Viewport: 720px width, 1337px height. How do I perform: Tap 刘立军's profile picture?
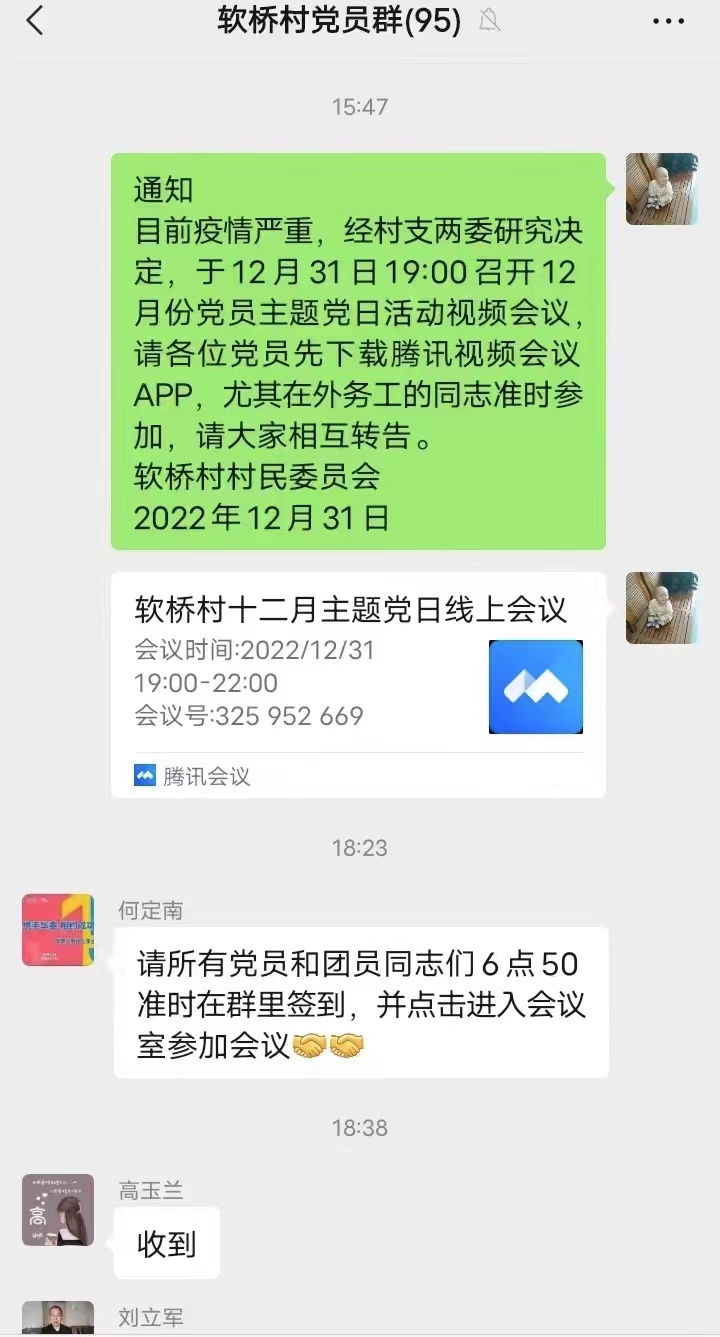[58, 1318]
